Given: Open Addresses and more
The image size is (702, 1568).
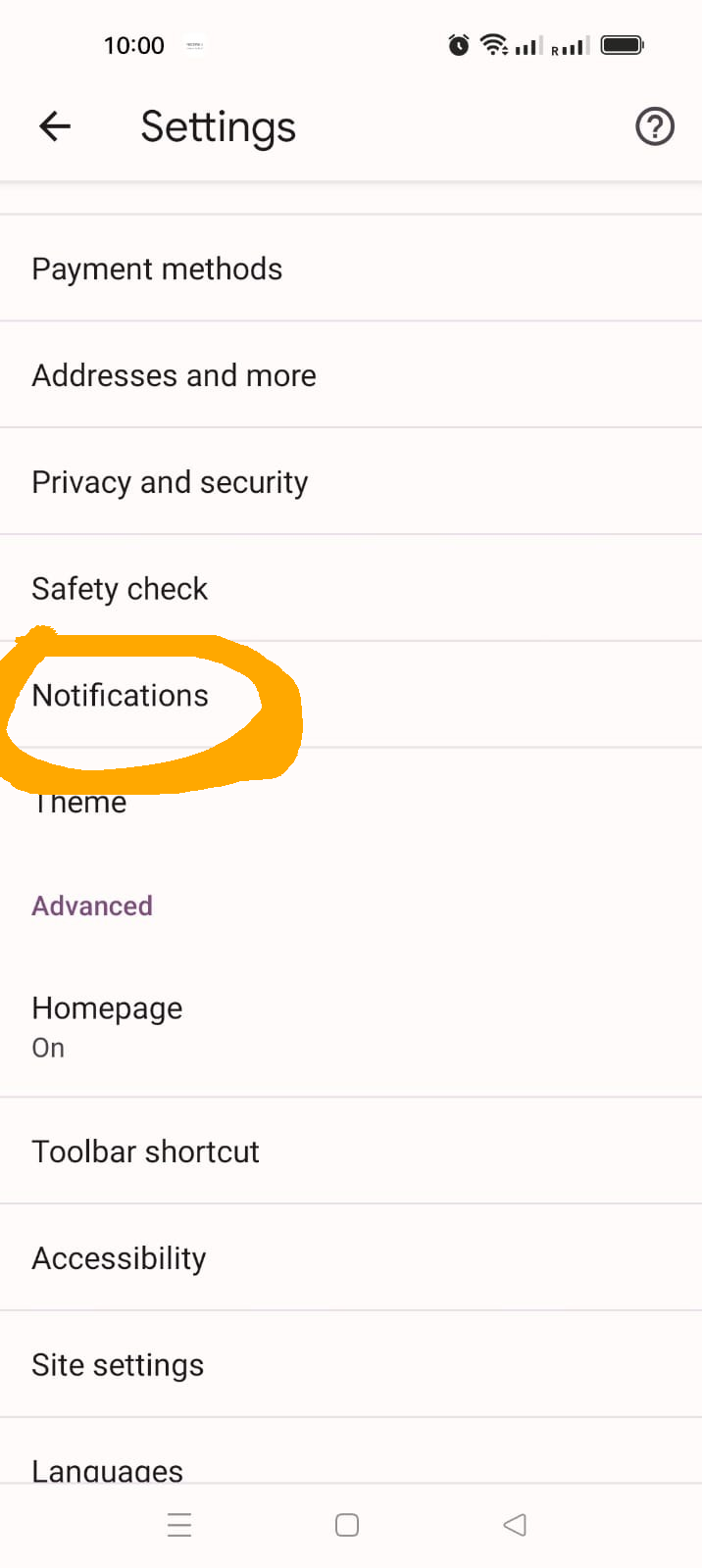Looking at the screenshot, I should (x=174, y=375).
